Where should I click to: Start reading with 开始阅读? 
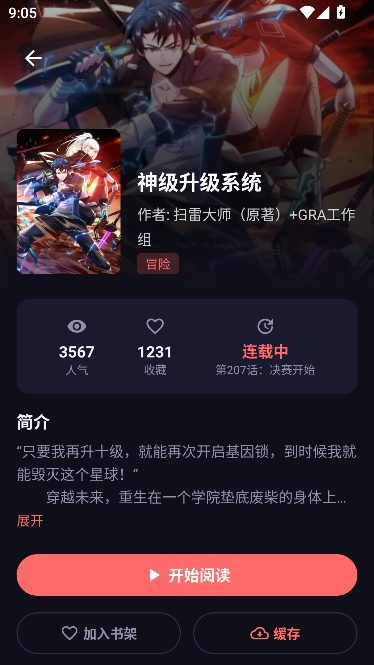[x=187, y=575]
